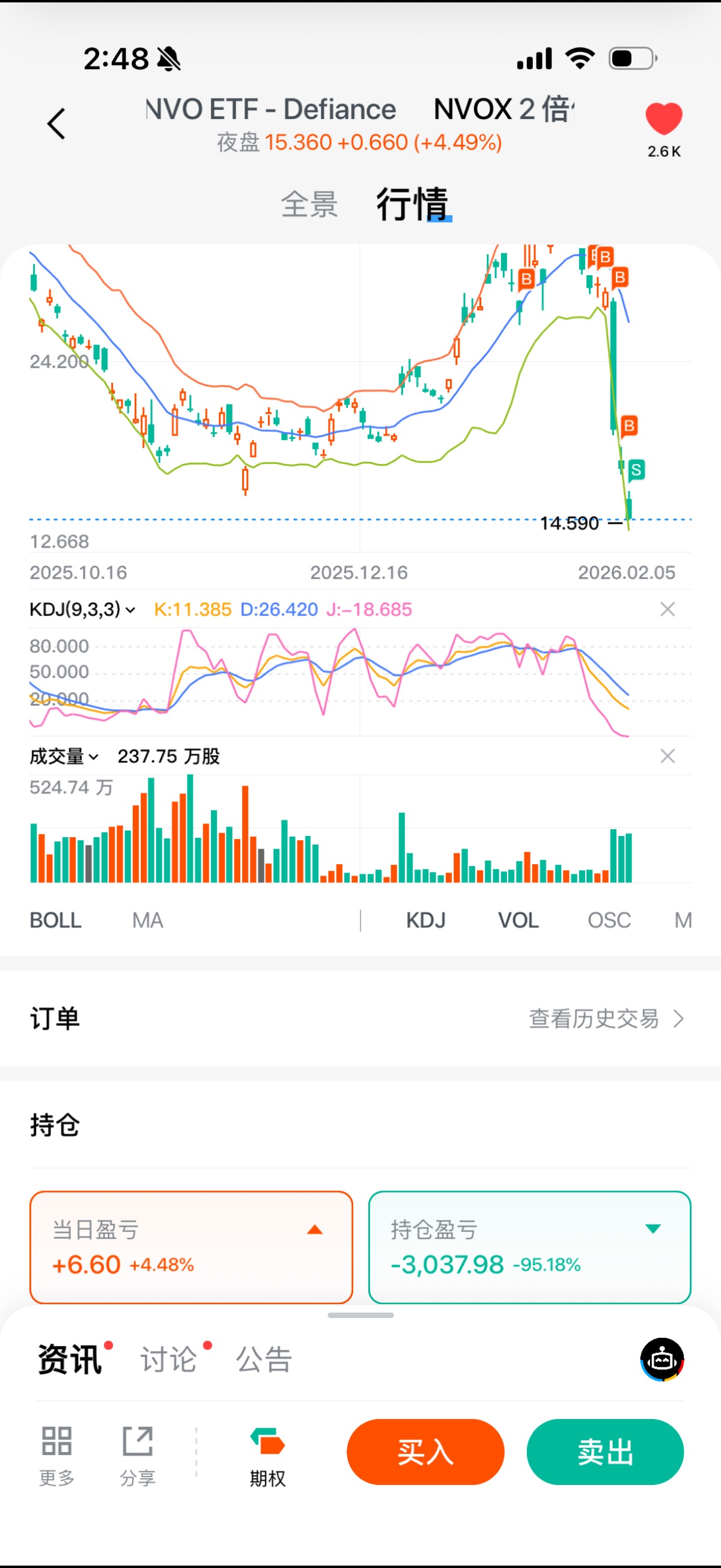Select the BOLL overlay indicator
The width and height of the screenshot is (721, 1568).
55,920
